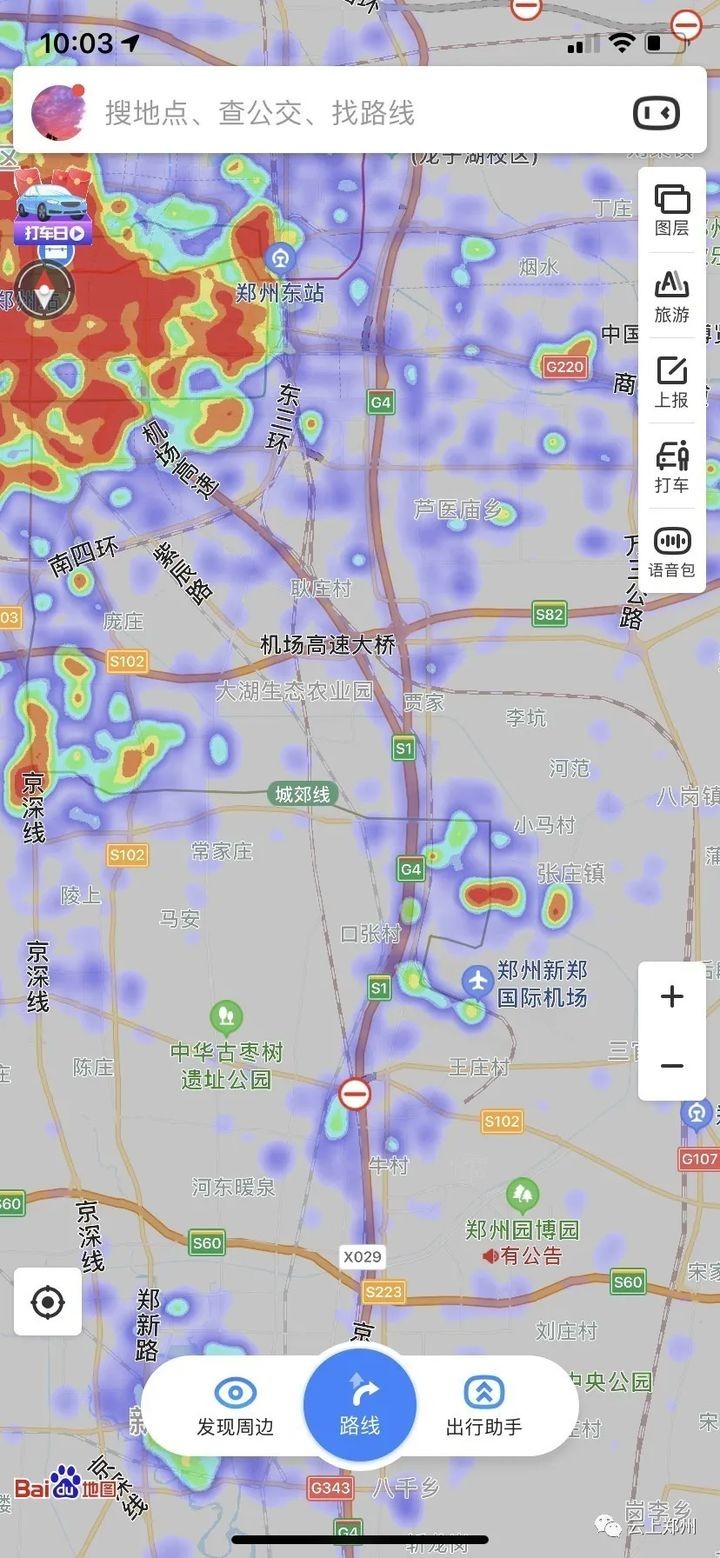This screenshot has width=720, height=1558.
Task: Open the 路线 route planning button
Action: pyautogui.click(x=360, y=1403)
